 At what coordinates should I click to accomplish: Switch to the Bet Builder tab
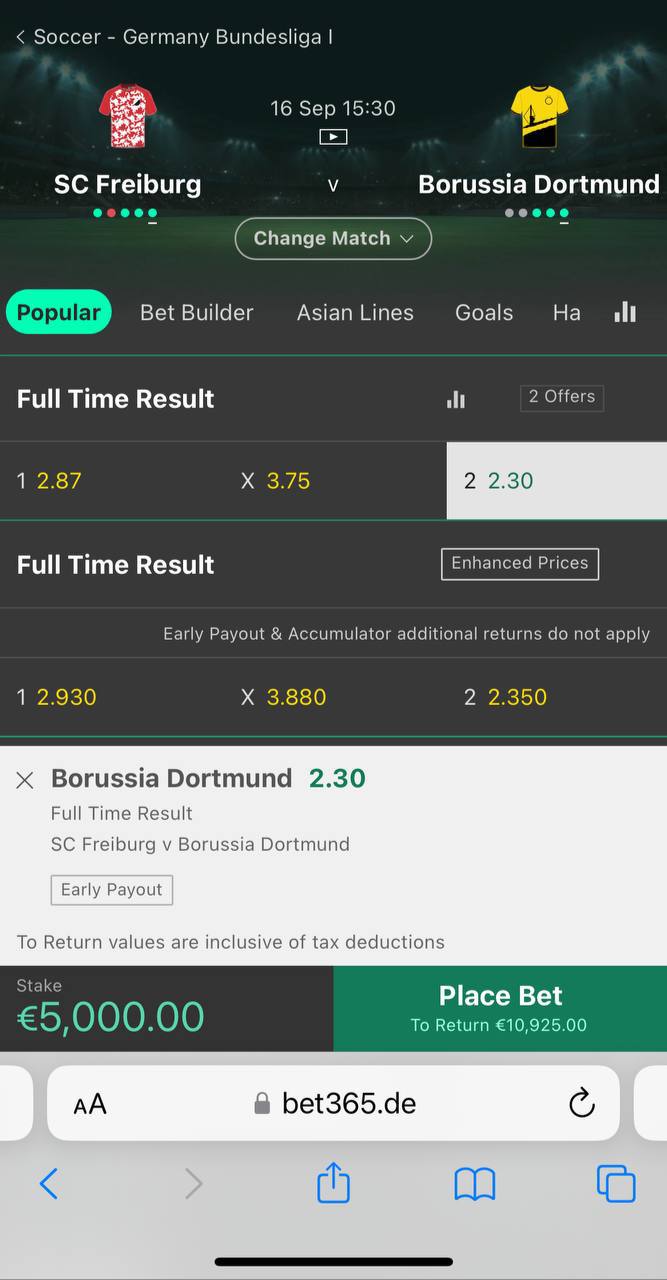tap(197, 312)
